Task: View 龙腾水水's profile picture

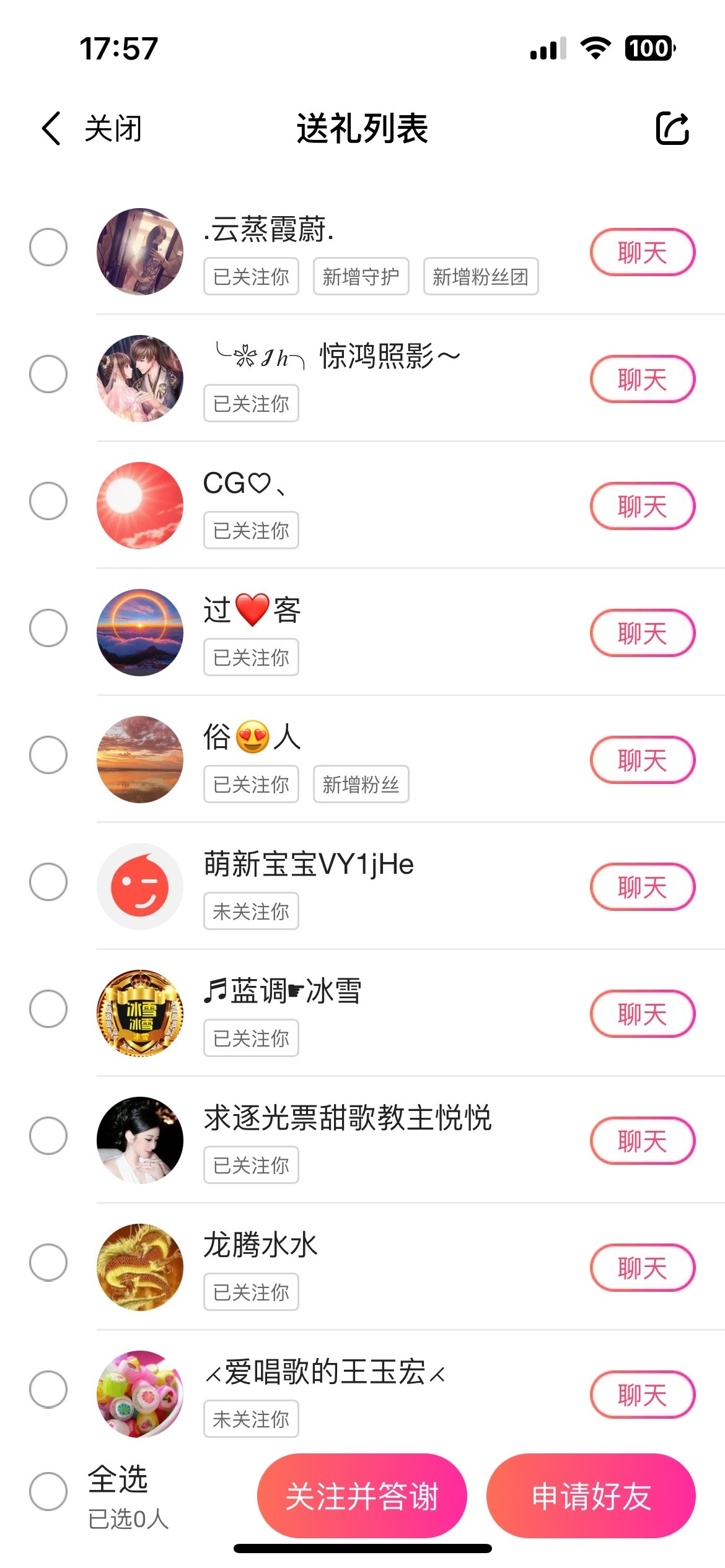Action: click(140, 1267)
